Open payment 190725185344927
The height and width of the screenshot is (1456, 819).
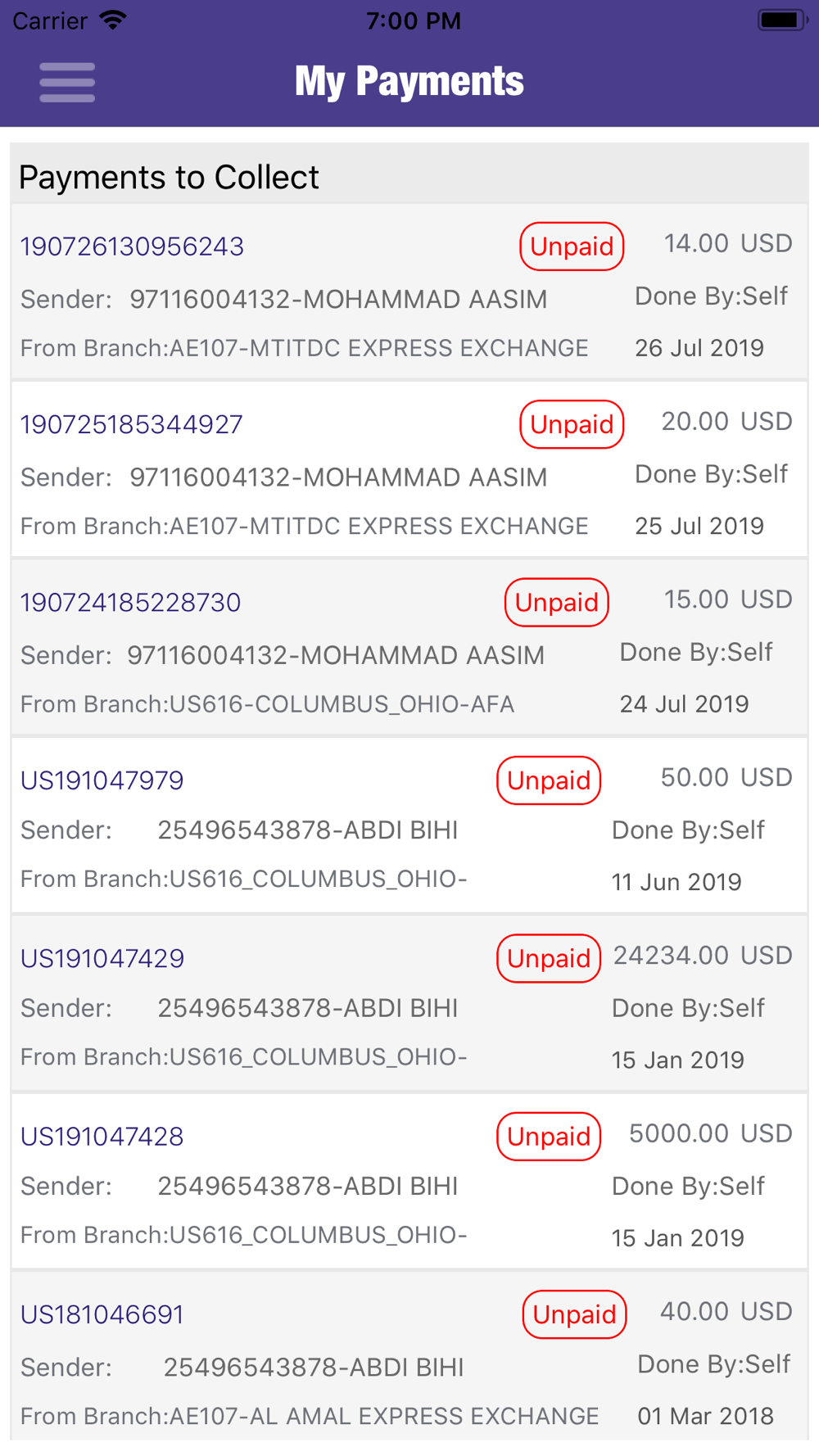click(x=409, y=470)
